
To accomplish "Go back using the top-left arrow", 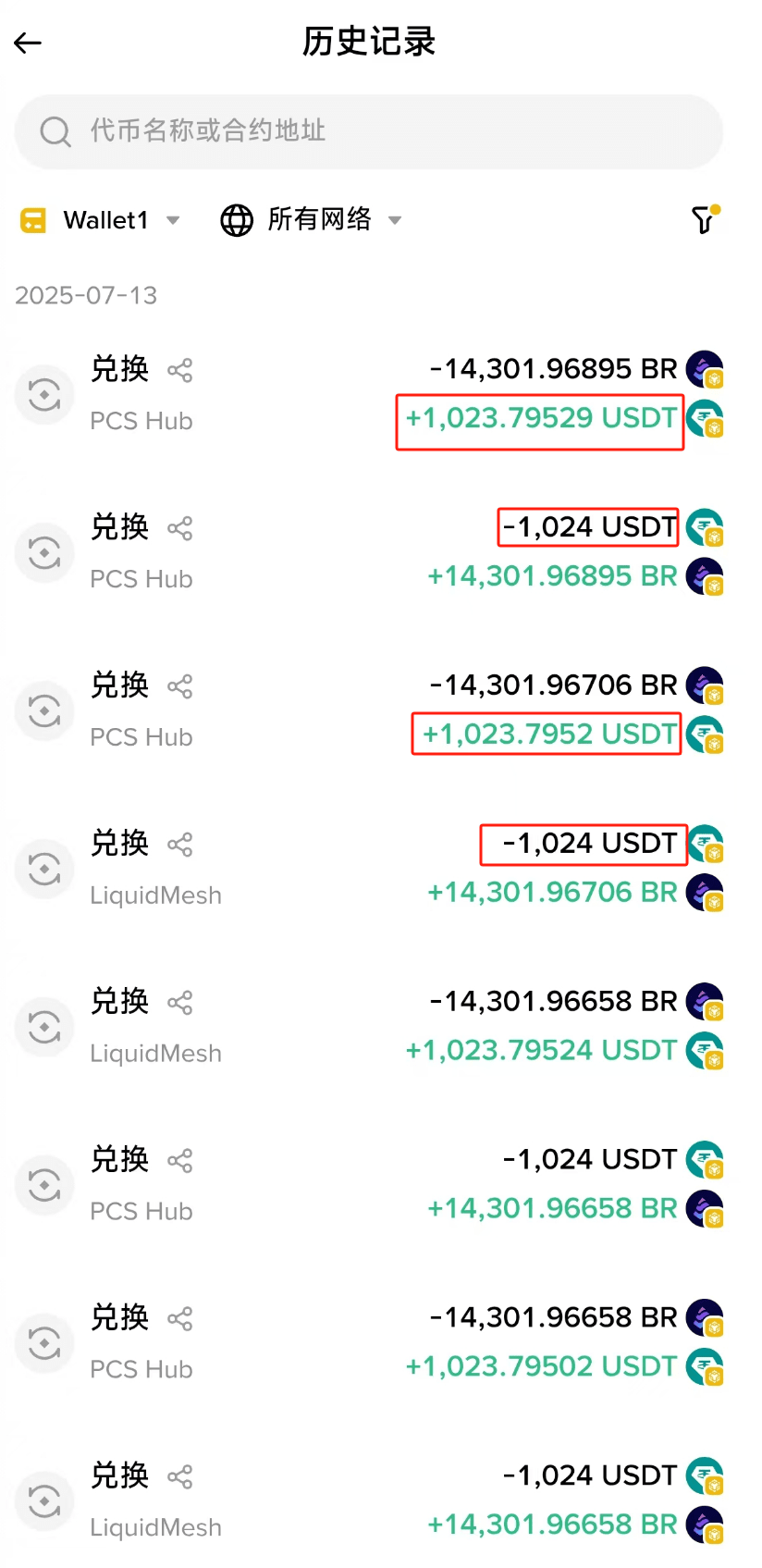I will 28,43.
